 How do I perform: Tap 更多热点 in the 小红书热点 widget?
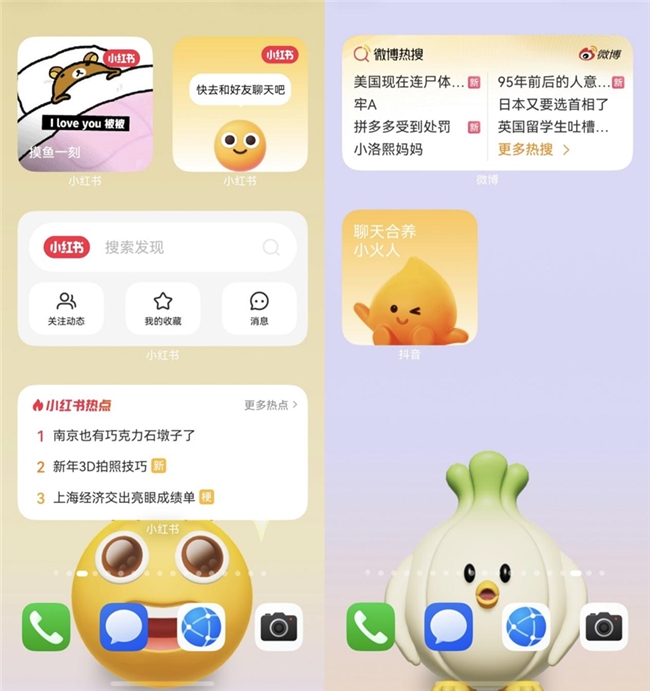tap(271, 405)
